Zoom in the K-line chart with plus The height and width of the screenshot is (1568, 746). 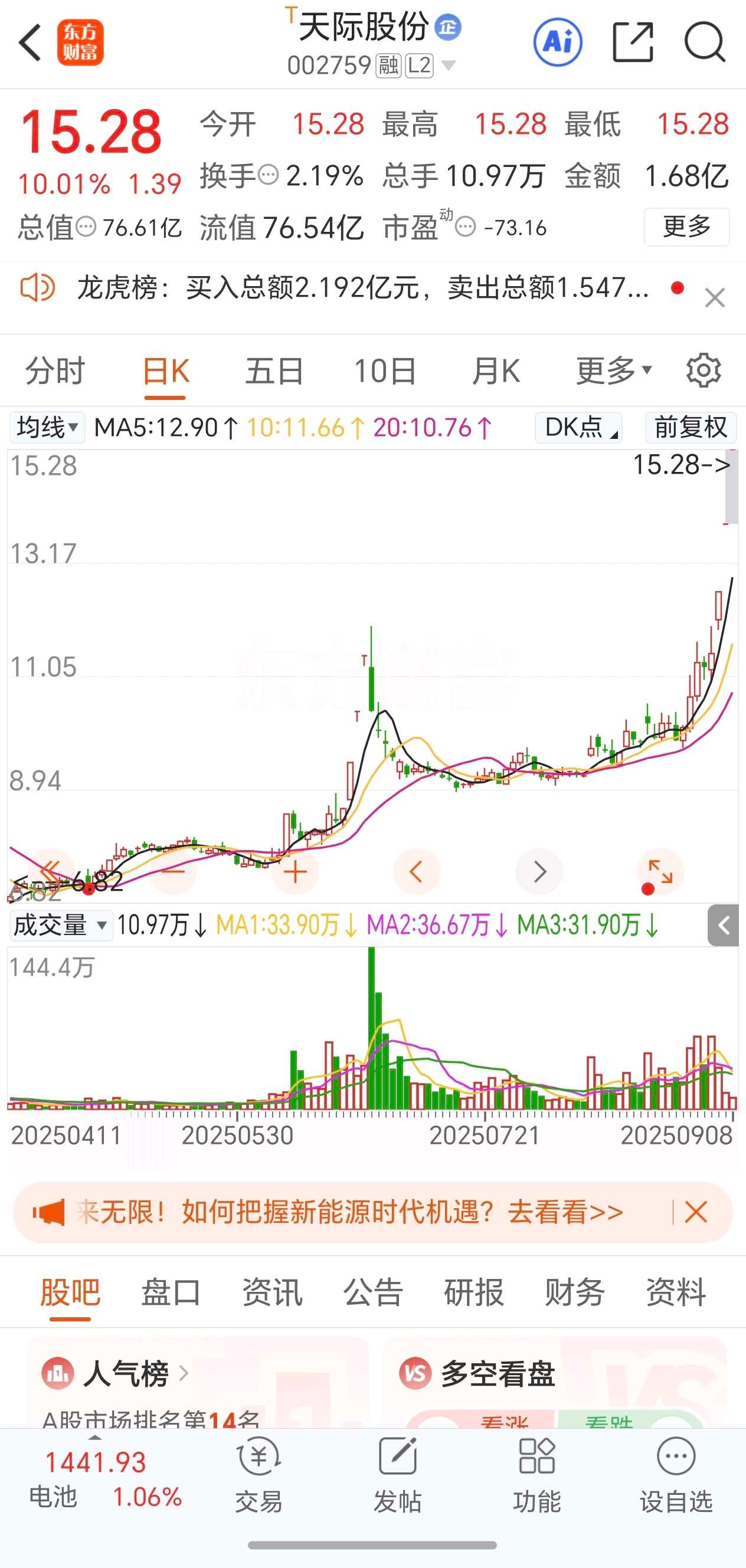point(295,872)
